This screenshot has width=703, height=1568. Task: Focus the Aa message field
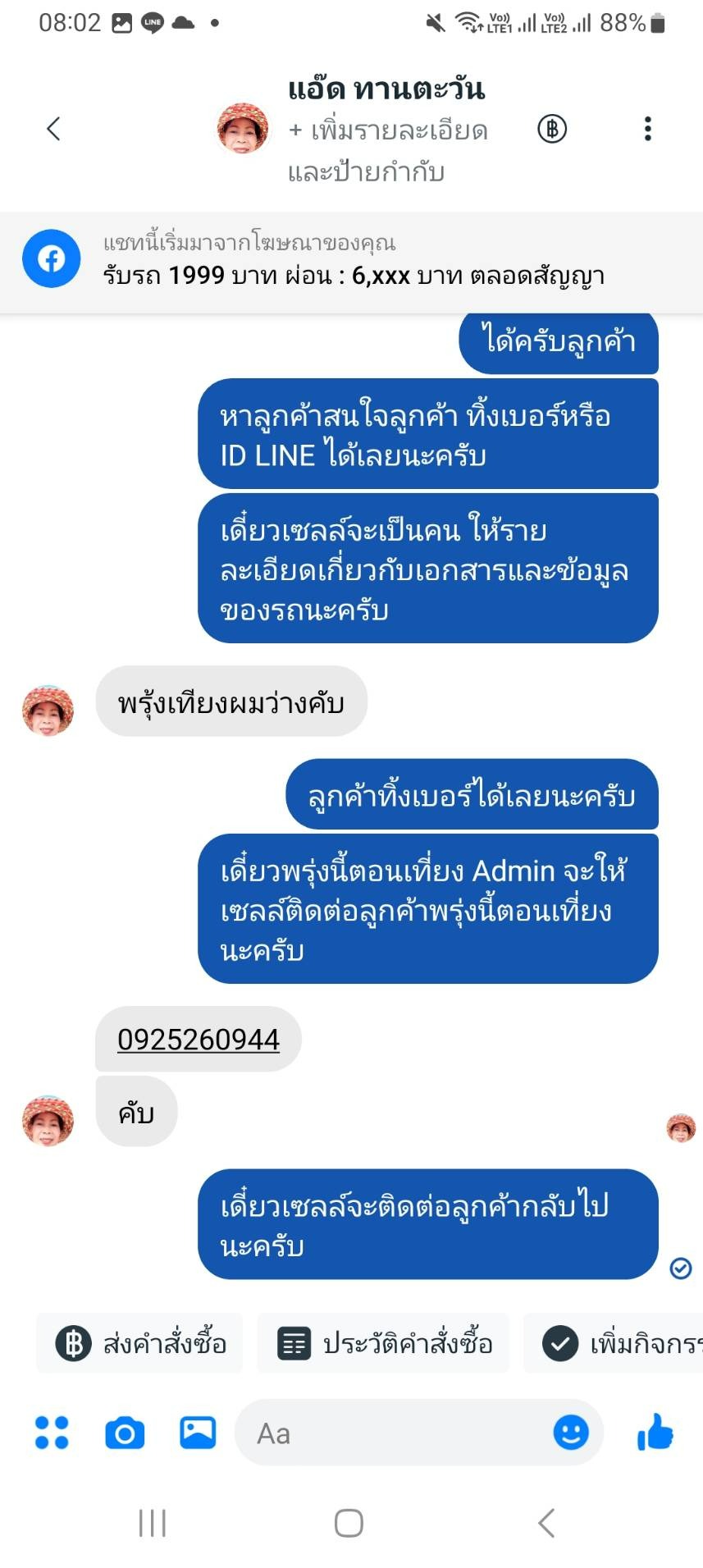click(x=394, y=1433)
